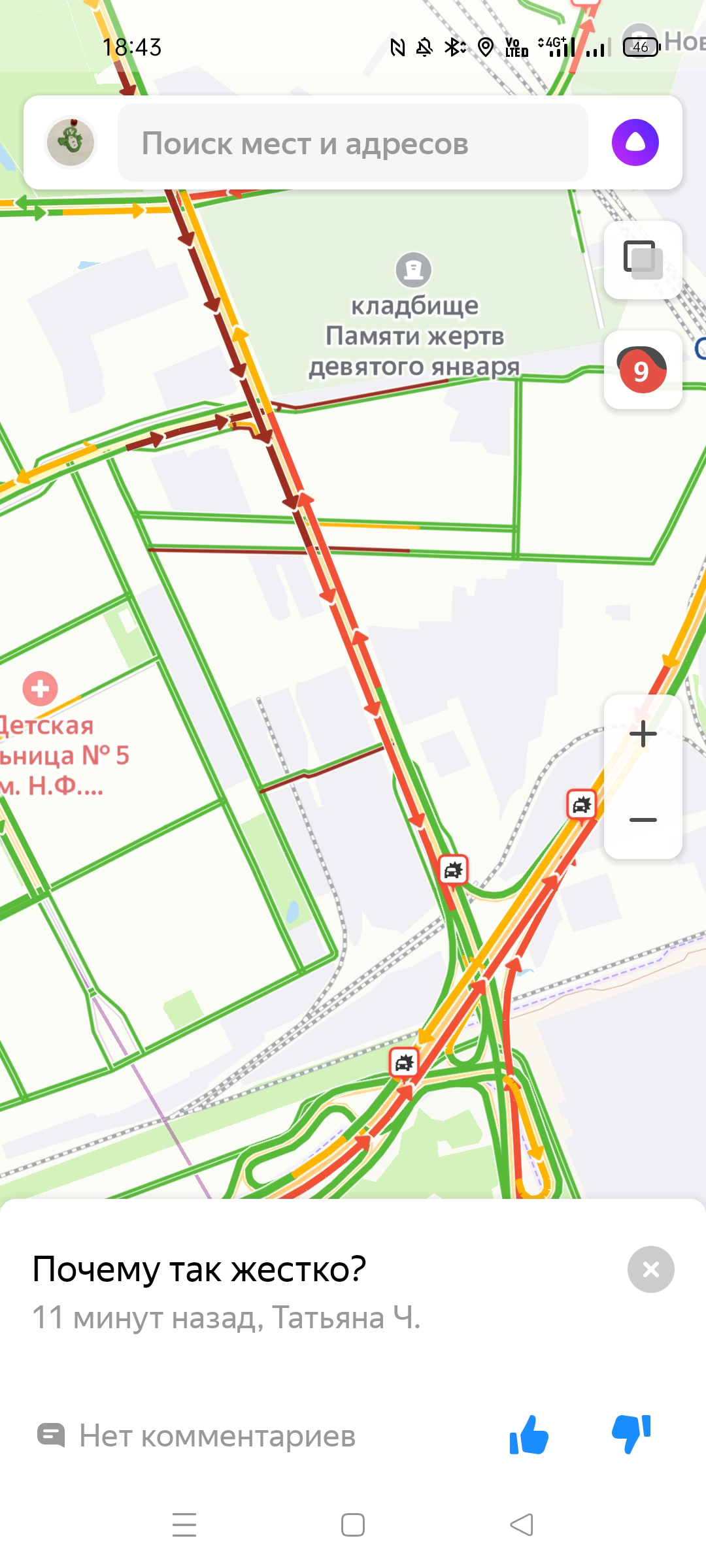Open the profile avatar

point(71,142)
